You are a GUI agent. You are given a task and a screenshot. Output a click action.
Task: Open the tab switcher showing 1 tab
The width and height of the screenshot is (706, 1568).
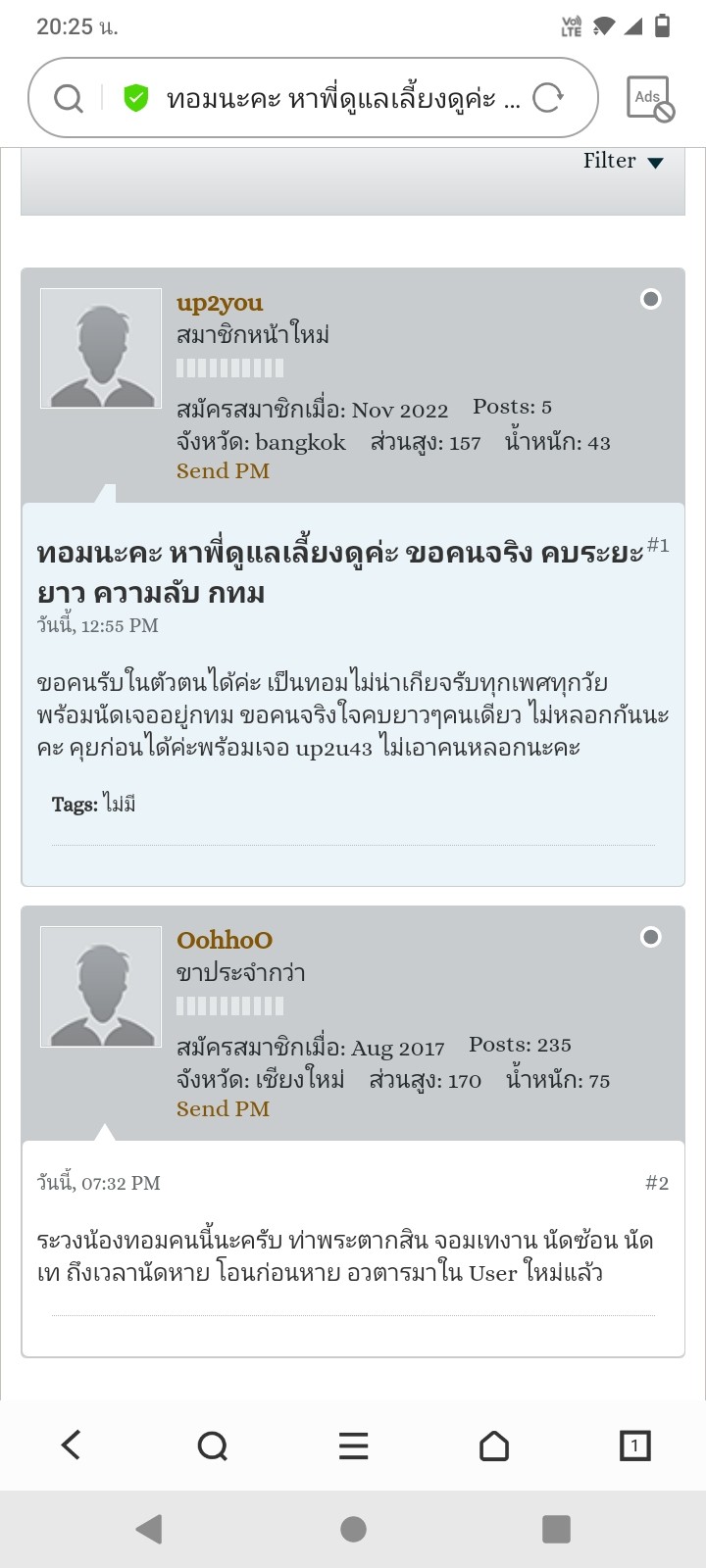[635, 1445]
